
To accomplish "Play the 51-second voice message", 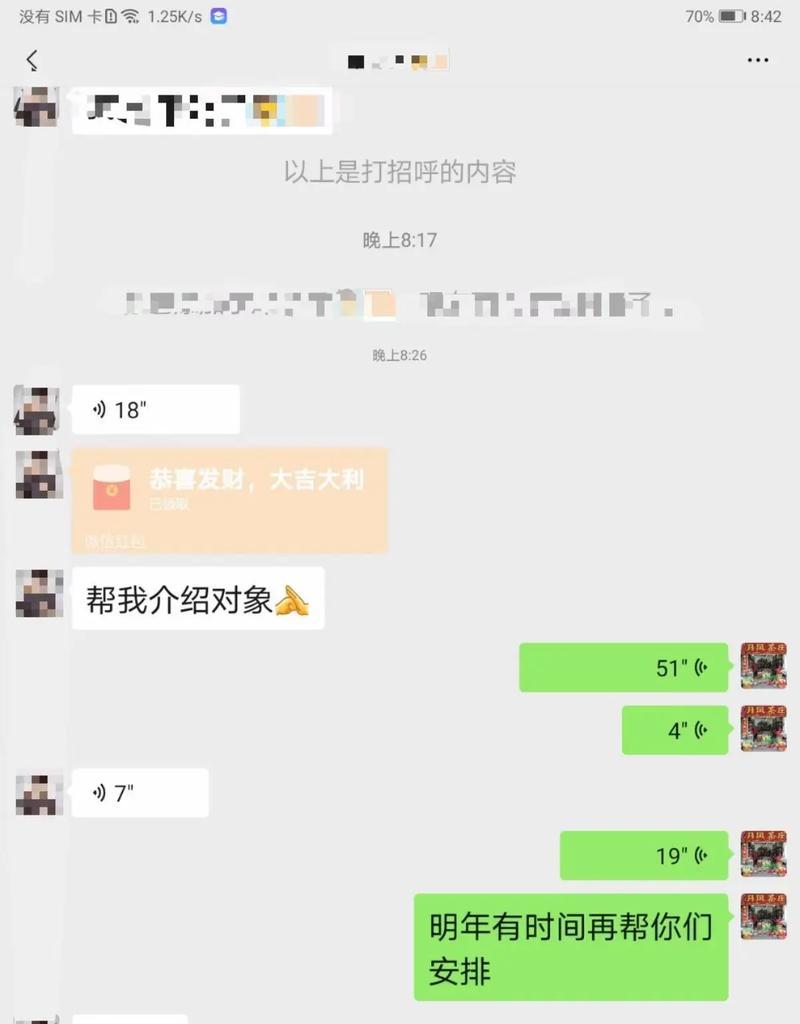I will [x=623, y=668].
